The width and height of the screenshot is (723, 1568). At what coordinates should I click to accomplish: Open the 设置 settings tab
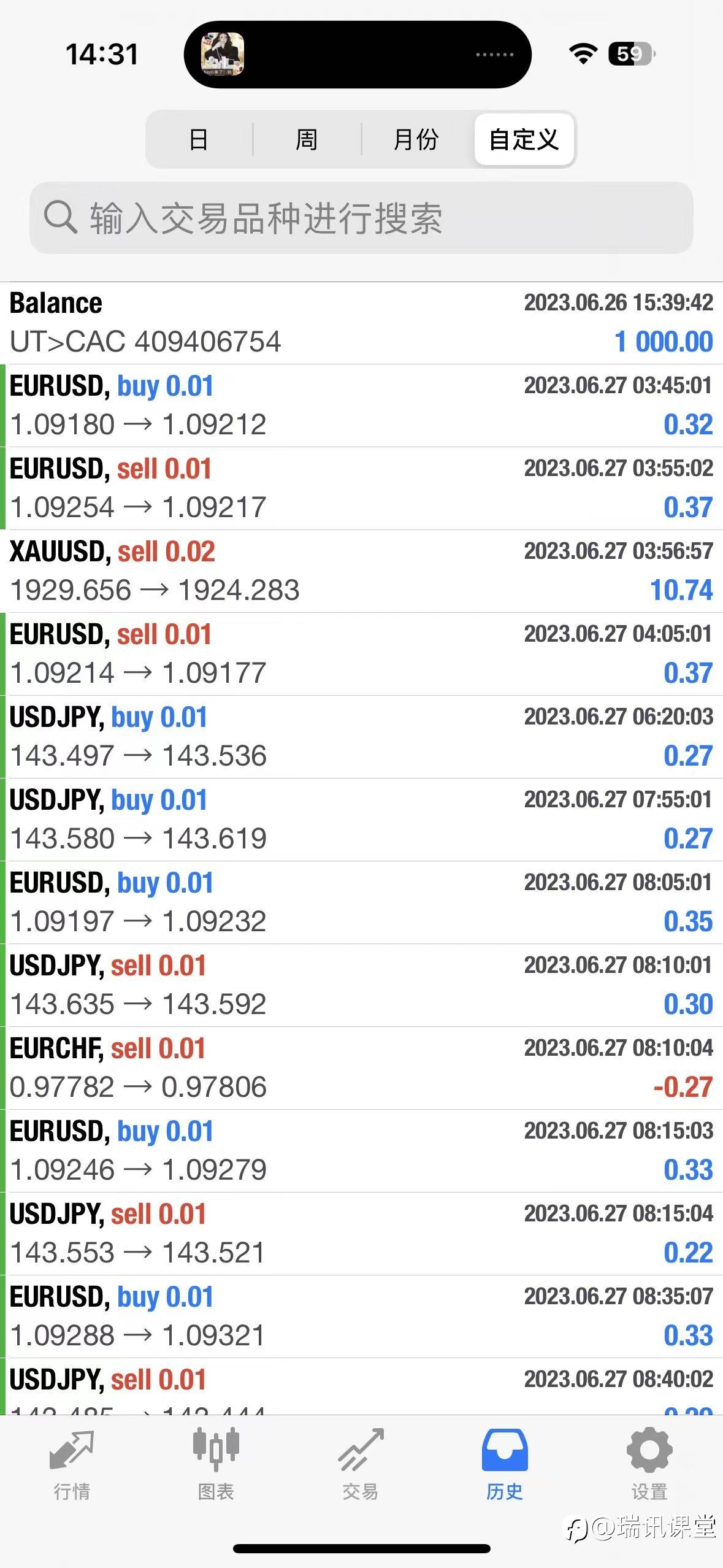click(x=649, y=1466)
